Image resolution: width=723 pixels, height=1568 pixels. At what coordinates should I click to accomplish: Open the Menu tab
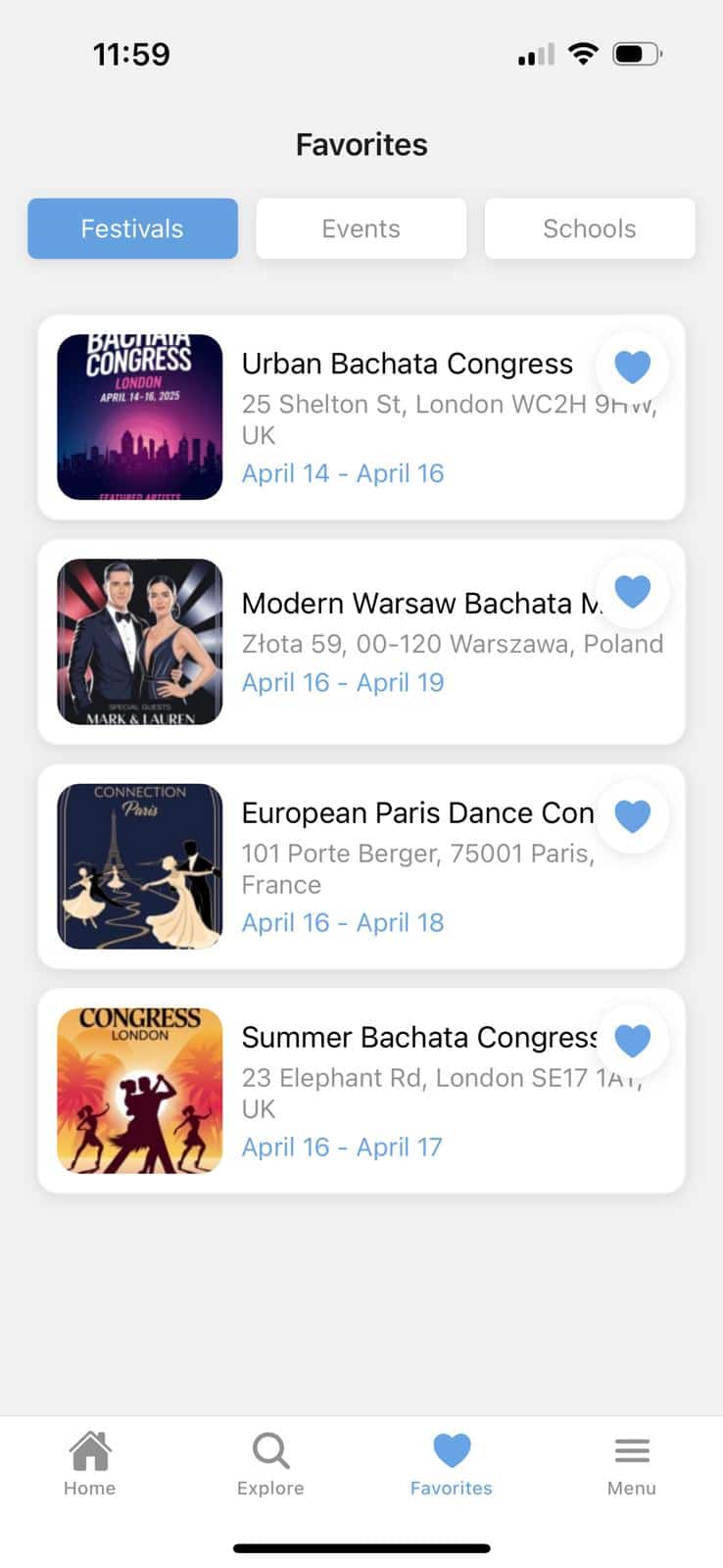tap(632, 1464)
